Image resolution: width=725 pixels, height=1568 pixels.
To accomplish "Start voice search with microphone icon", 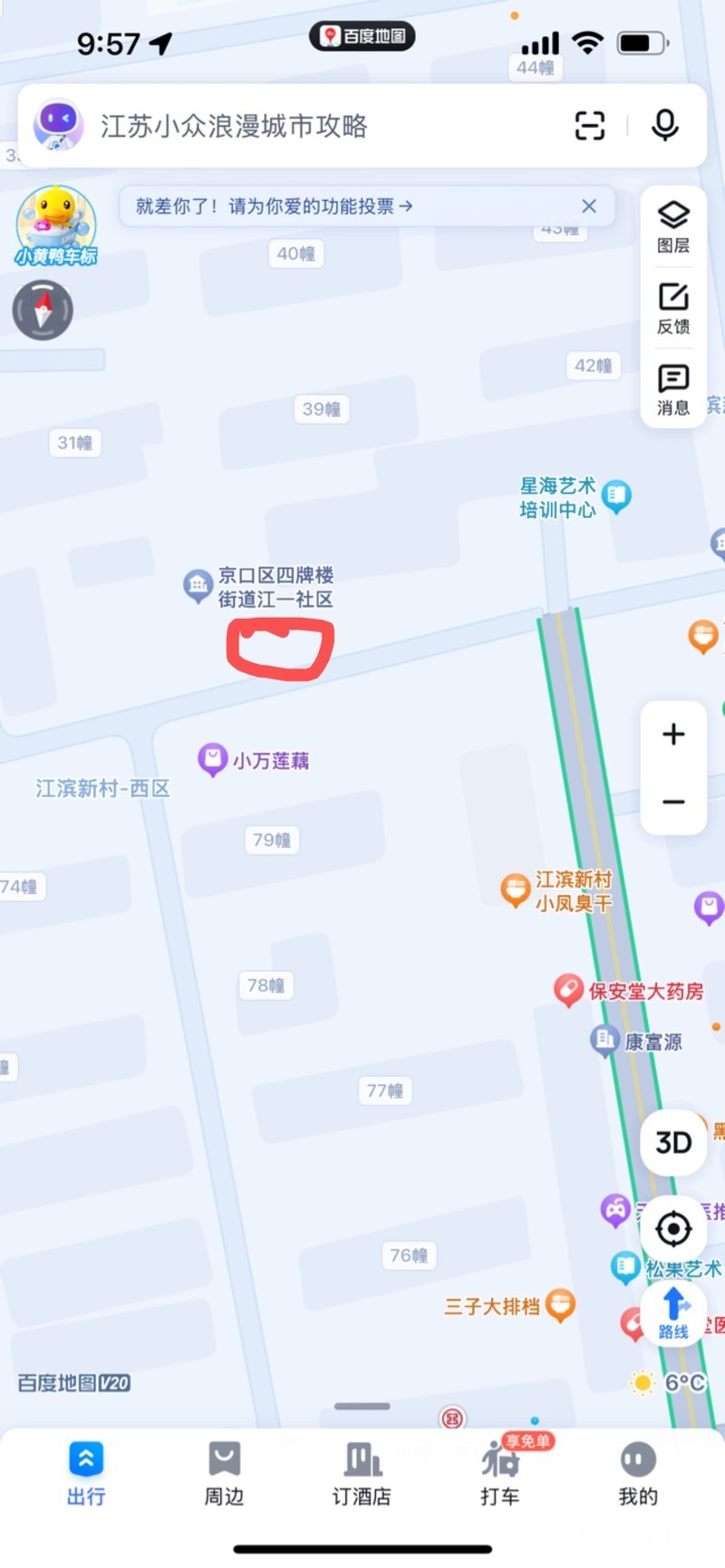I will click(x=665, y=125).
